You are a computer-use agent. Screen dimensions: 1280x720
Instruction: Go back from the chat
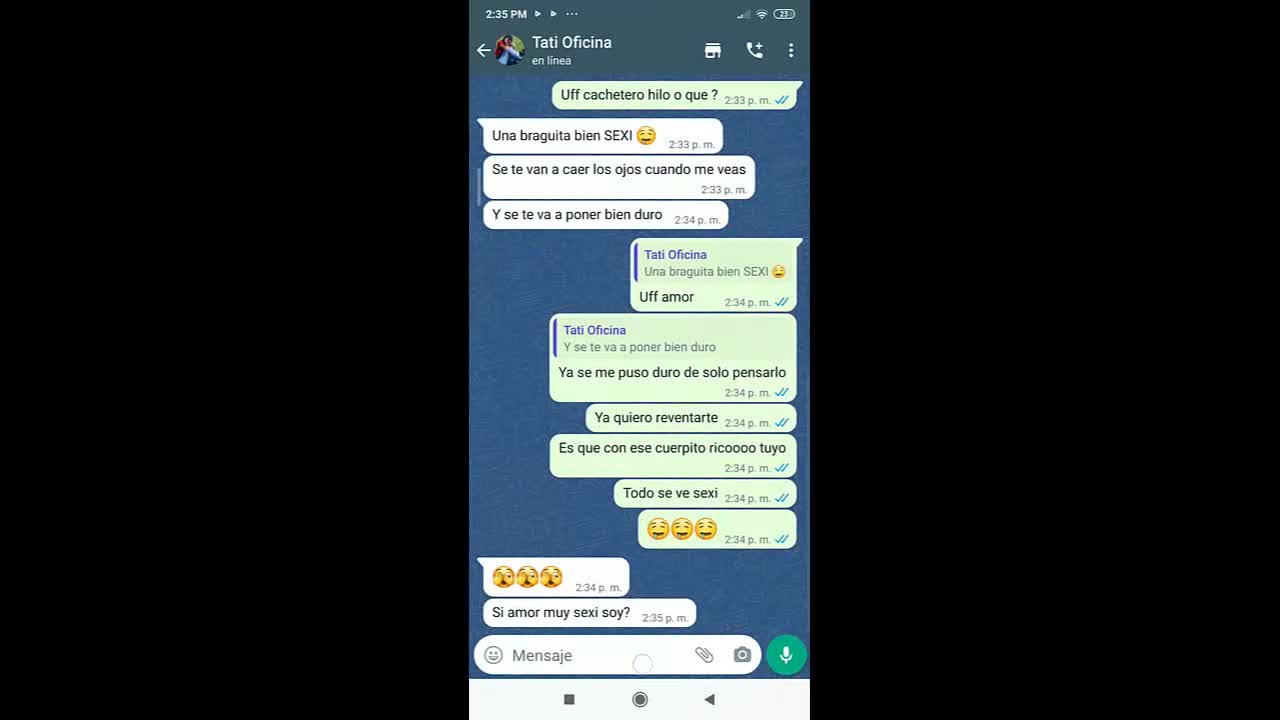(483, 50)
